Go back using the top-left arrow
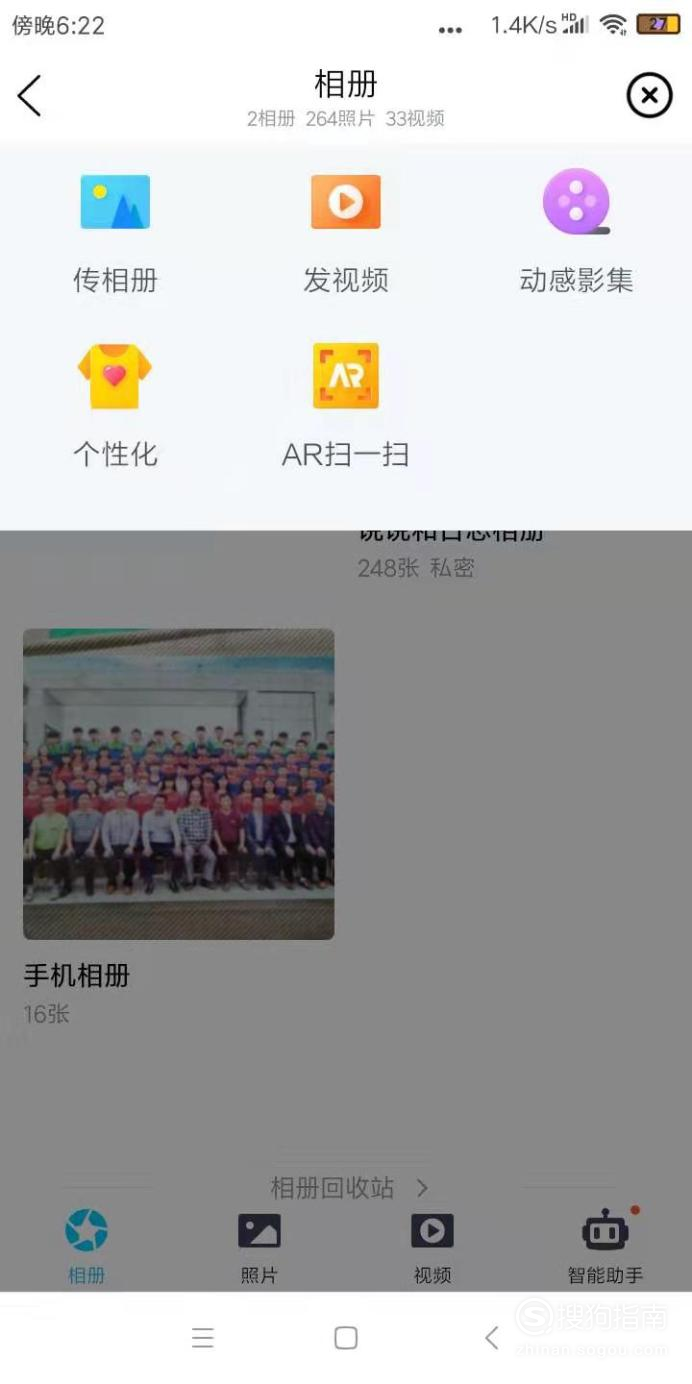 30,96
